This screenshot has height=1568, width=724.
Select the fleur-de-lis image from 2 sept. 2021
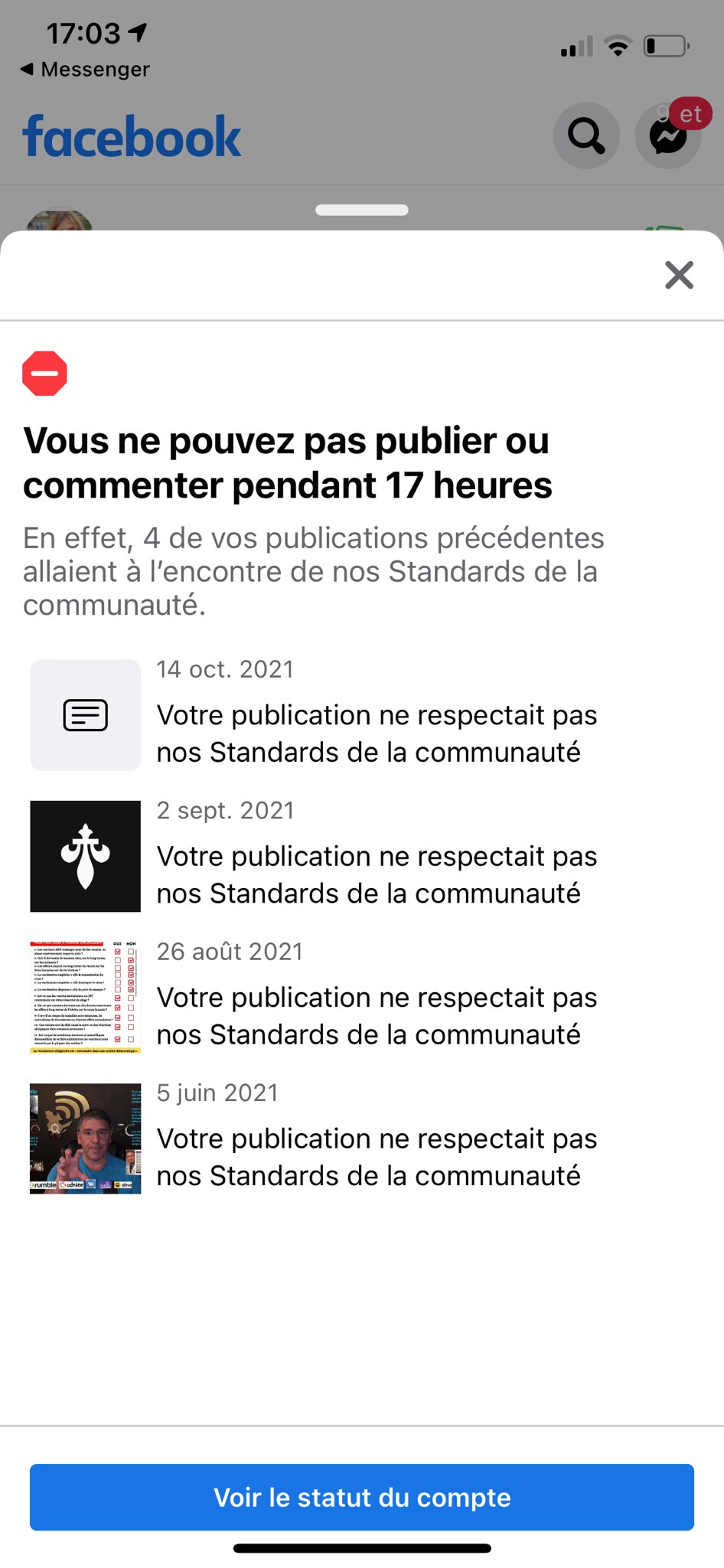(x=84, y=856)
